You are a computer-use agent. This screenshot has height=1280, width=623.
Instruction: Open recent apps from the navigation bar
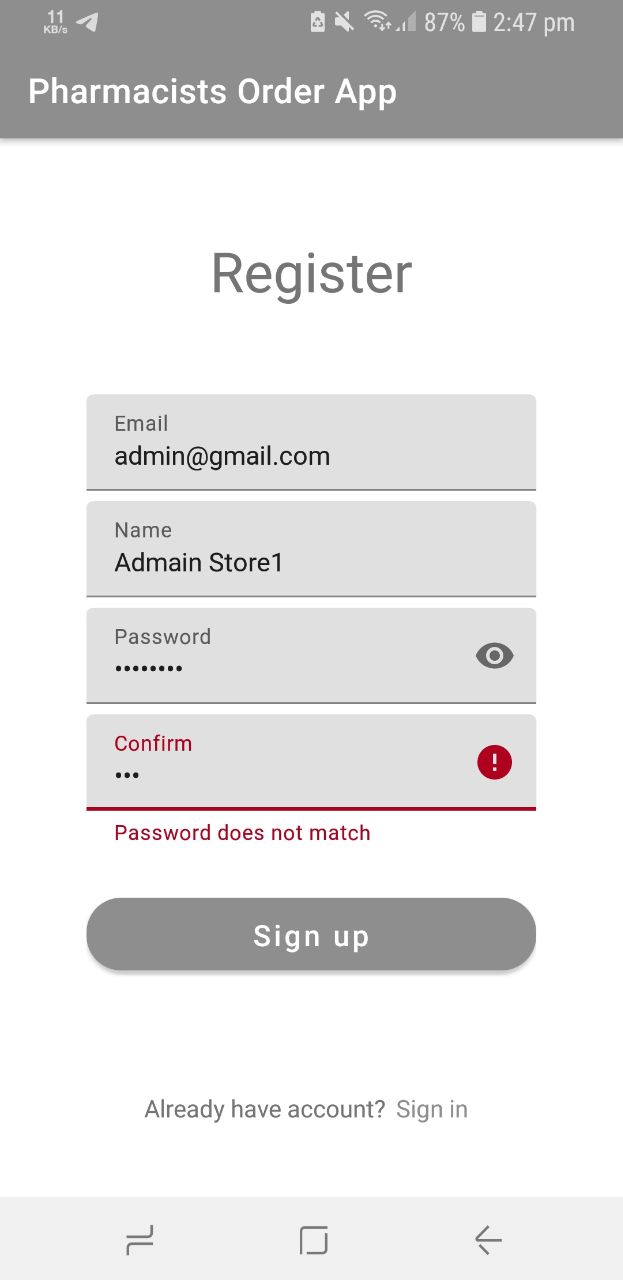140,1241
